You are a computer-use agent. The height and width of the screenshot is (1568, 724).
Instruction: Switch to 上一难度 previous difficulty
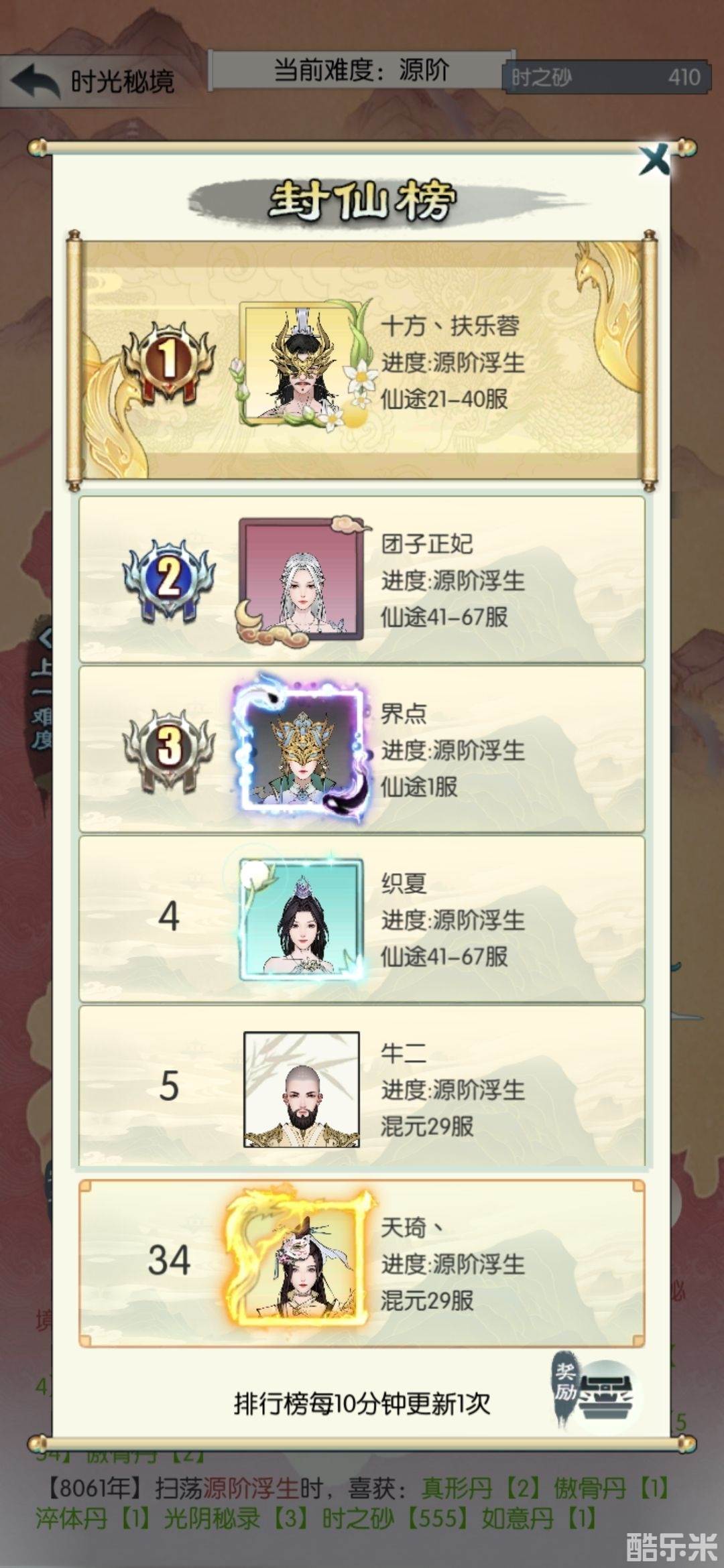[42, 690]
